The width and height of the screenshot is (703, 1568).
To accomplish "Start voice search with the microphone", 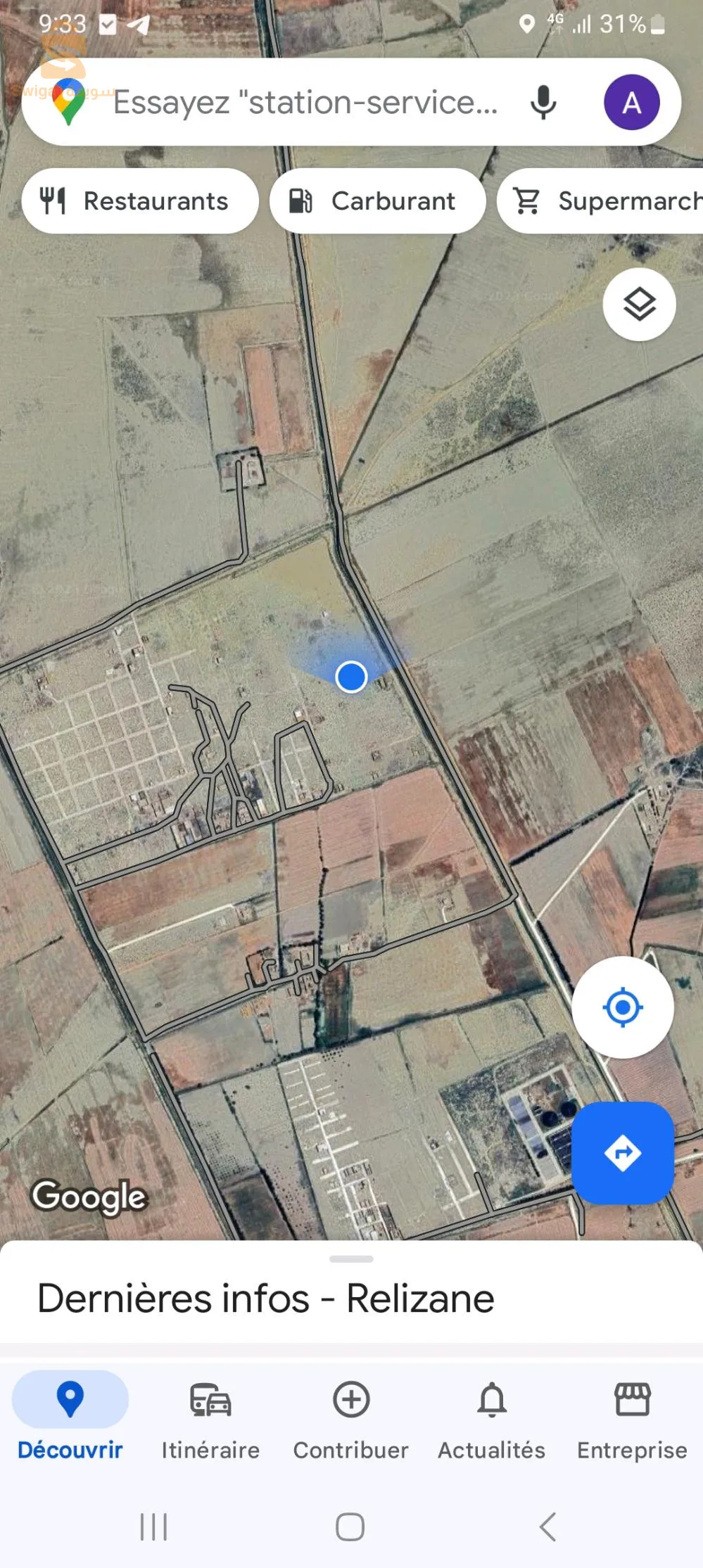I will click(x=543, y=103).
